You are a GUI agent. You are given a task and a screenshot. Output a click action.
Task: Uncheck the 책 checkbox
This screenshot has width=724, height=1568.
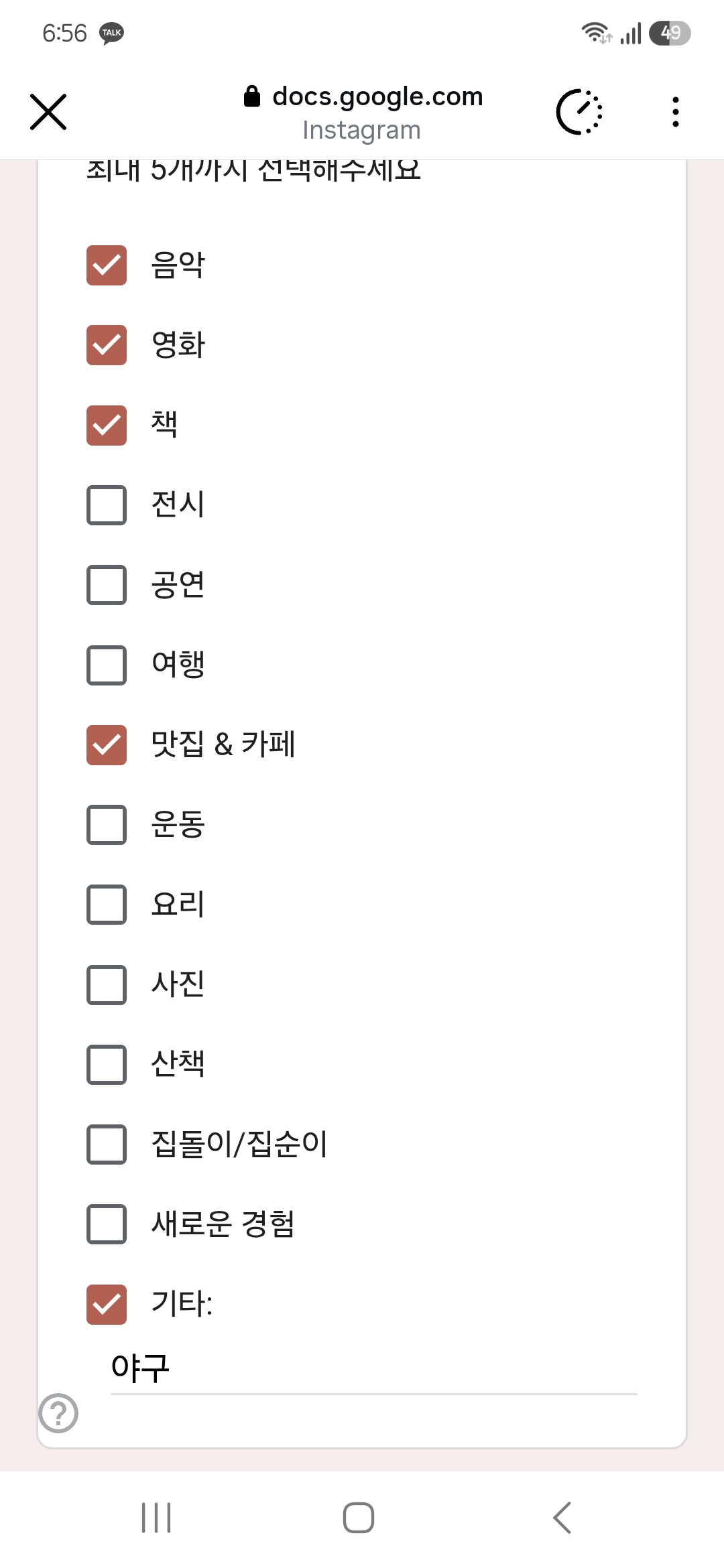(x=107, y=426)
